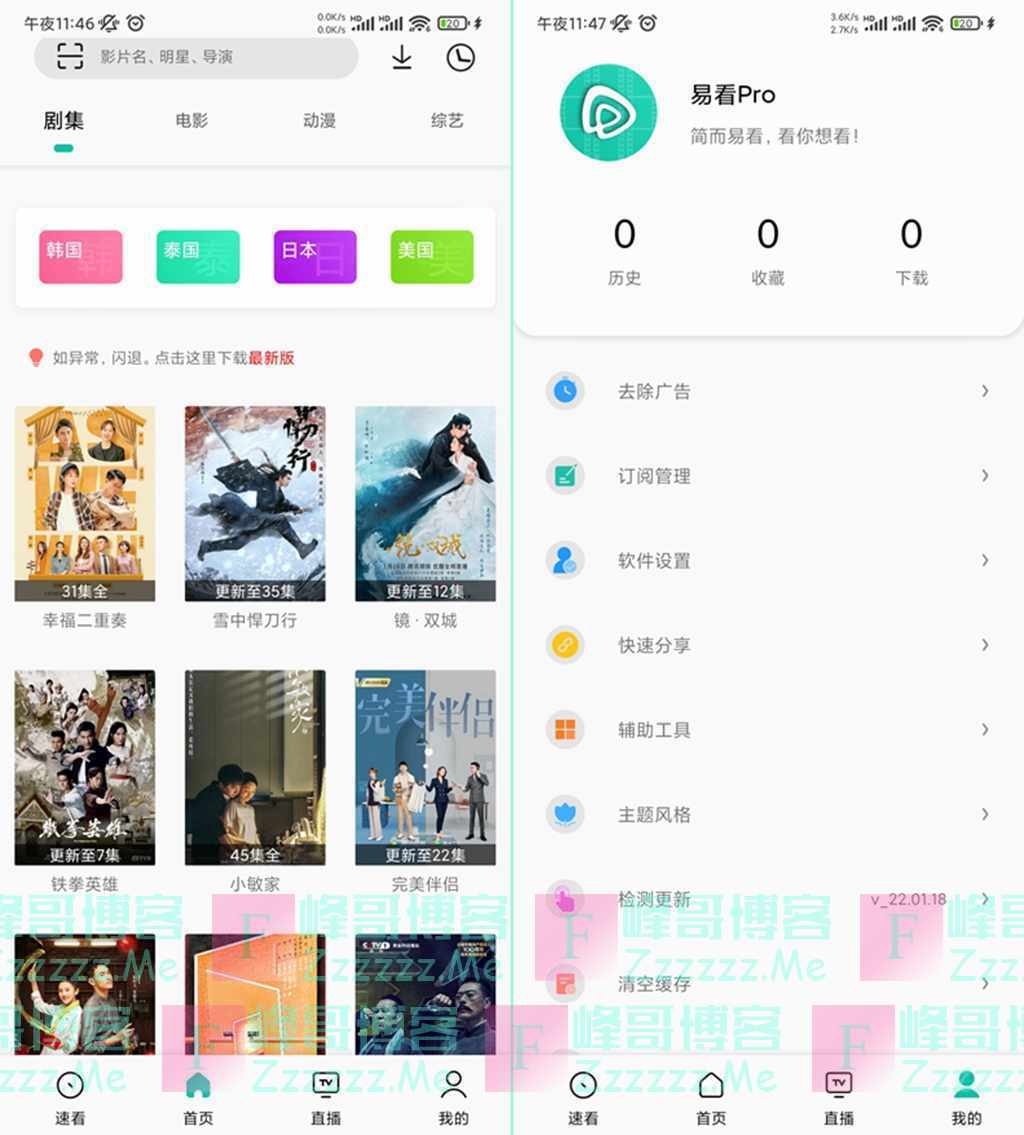The image size is (1024, 1135).
Task: Tap the scan icon in the search bar
Action: [70, 57]
